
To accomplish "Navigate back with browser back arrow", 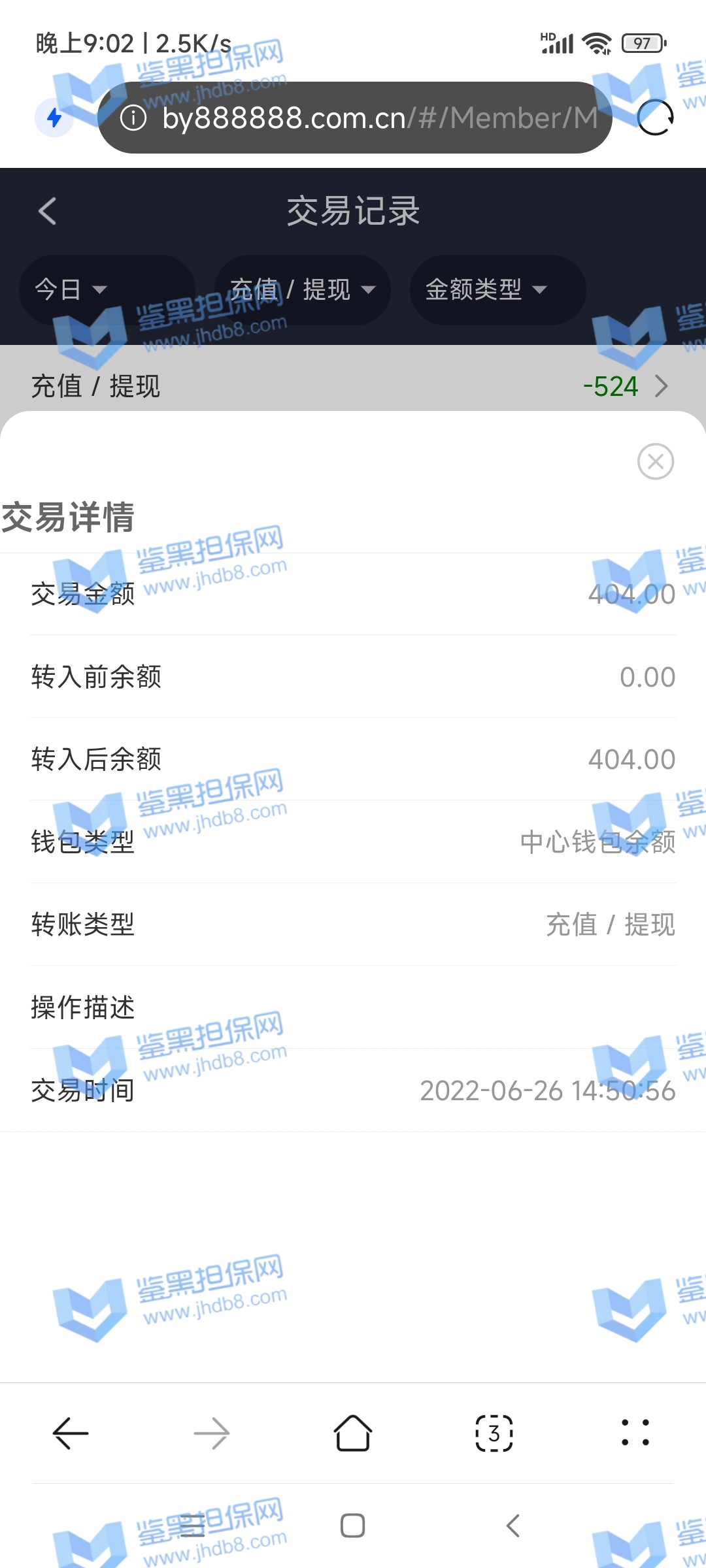I will click(x=71, y=1433).
